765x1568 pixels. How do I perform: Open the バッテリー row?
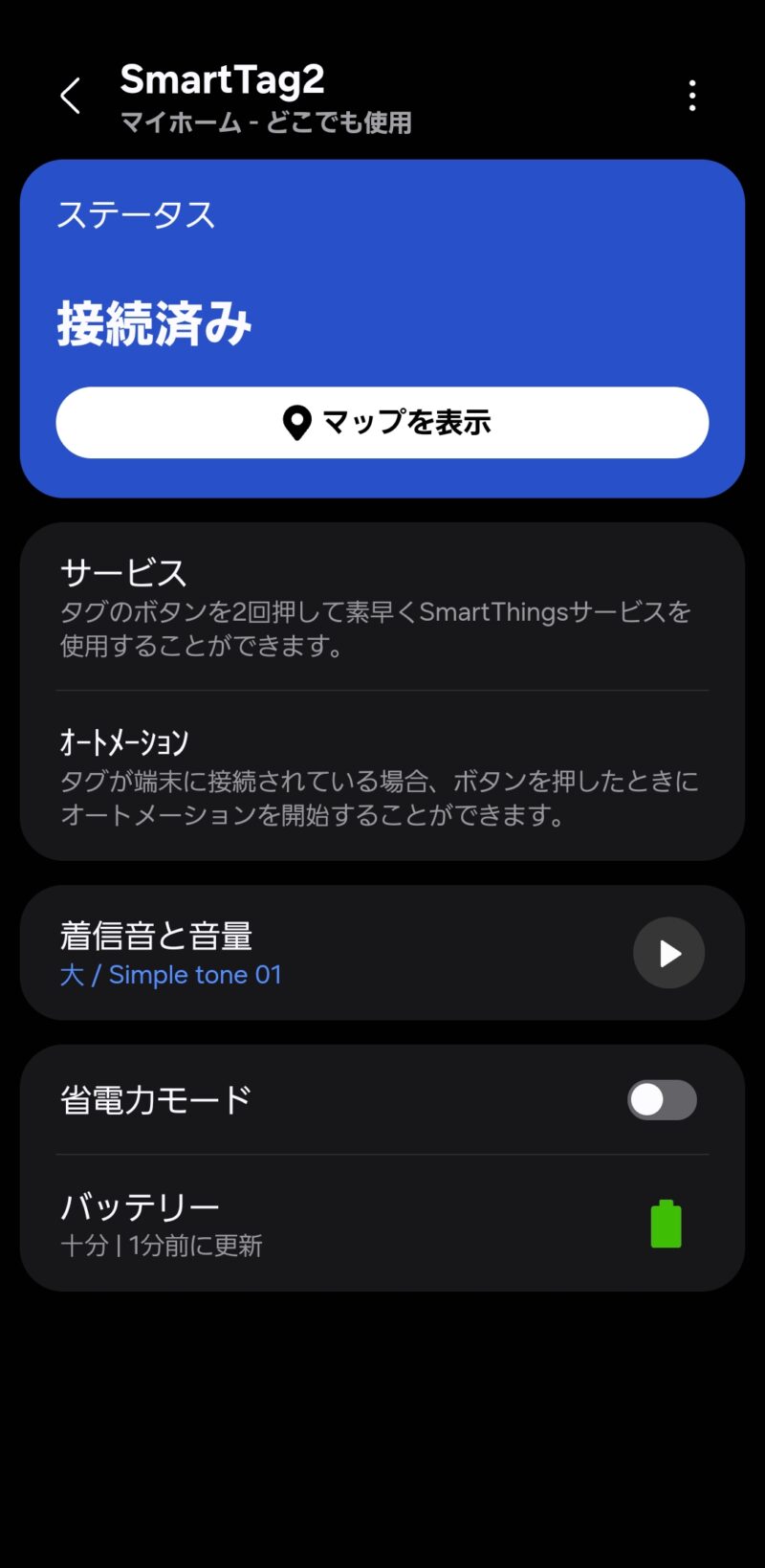(x=382, y=1224)
